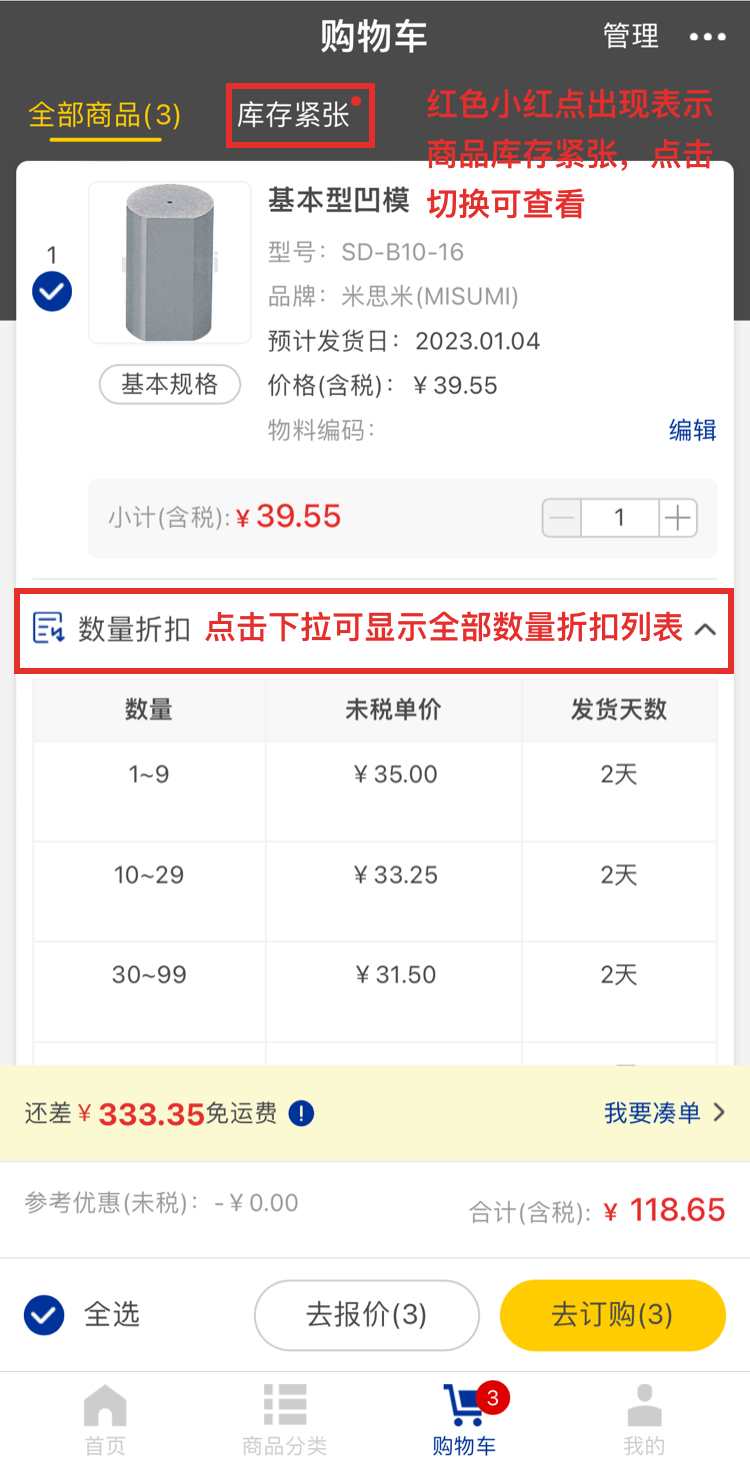Switch to the 全部商品(3) tab
The width and height of the screenshot is (750, 1481).
[x=105, y=115]
